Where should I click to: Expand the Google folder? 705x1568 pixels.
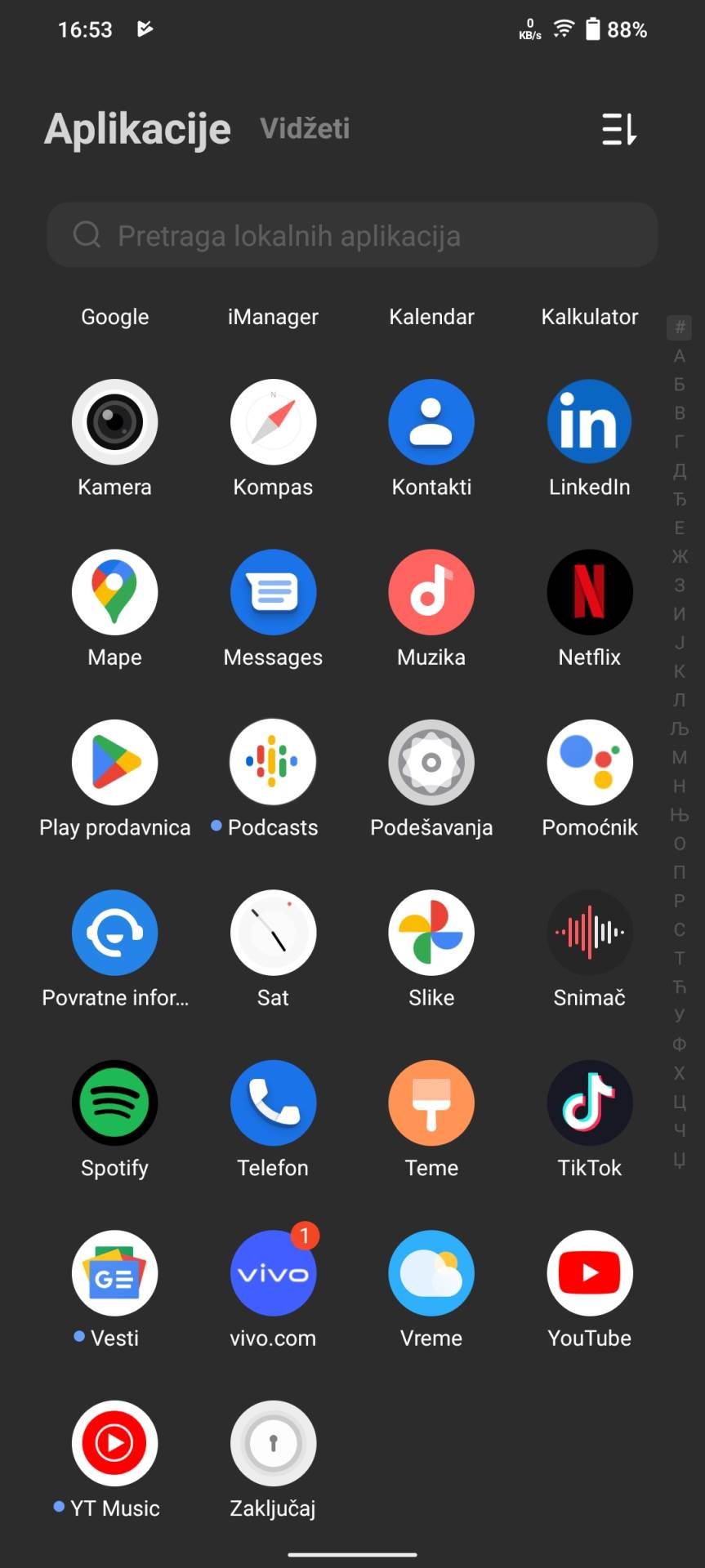(x=114, y=316)
